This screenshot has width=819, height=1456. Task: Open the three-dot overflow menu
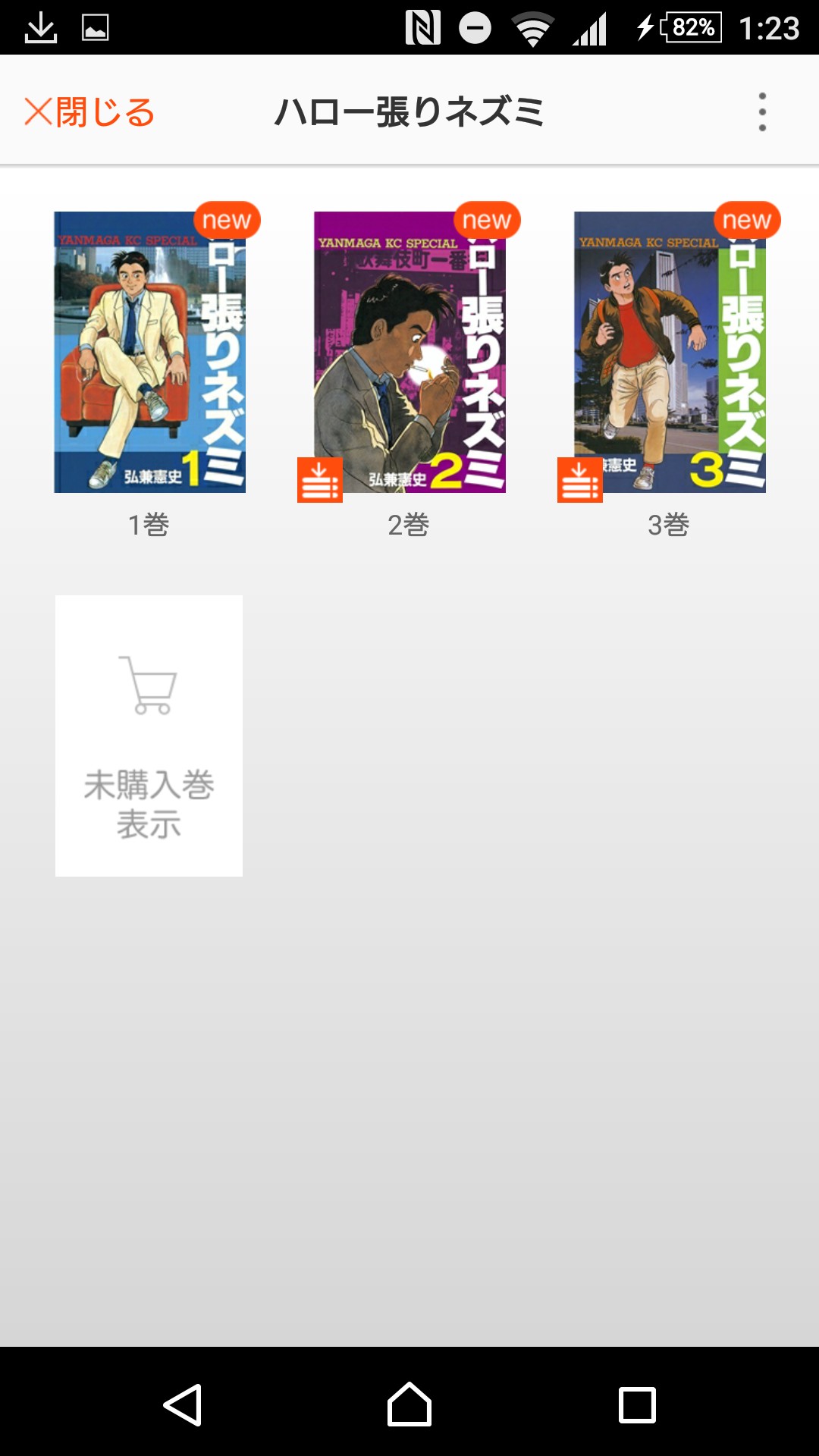[x=762, y=112]
